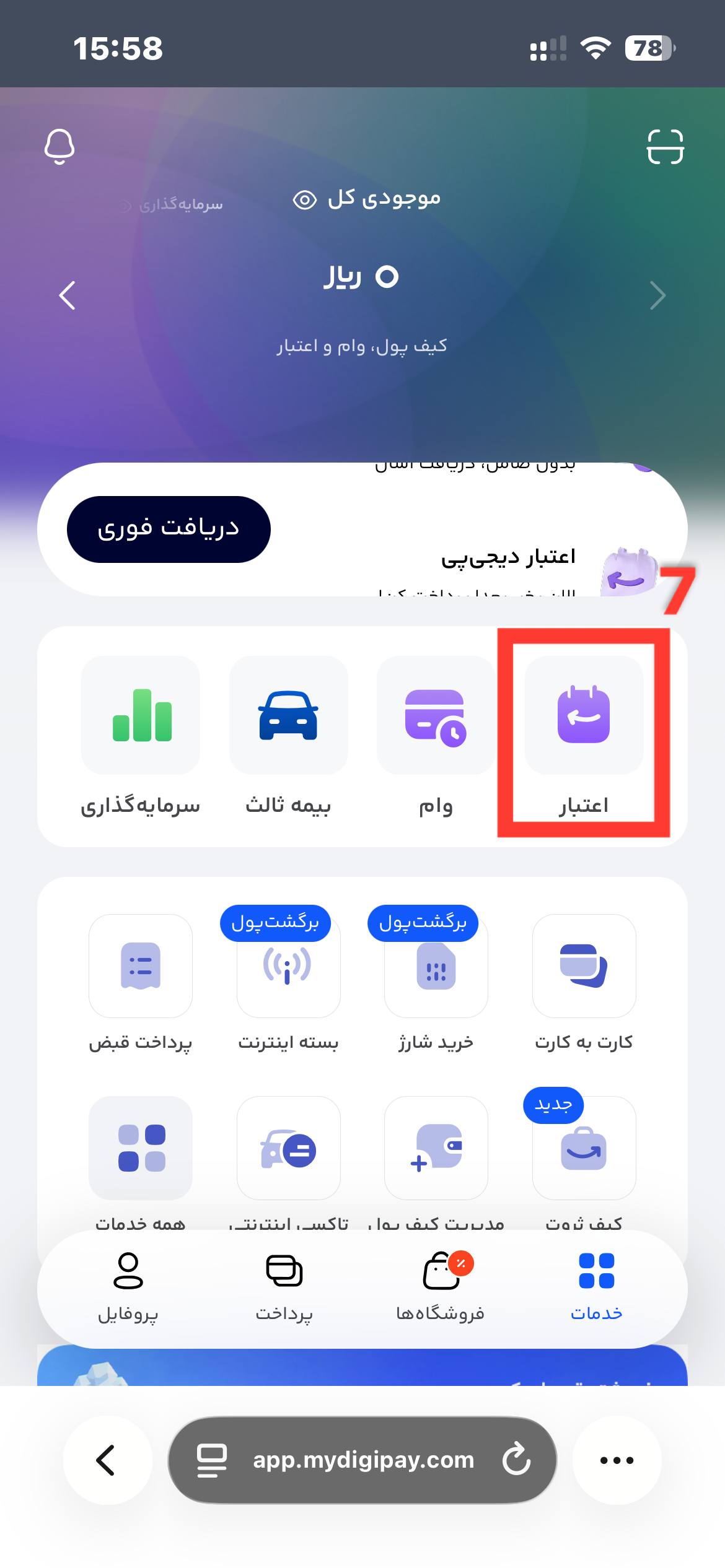Toggle total balance visibility eye icon
Image resolution: width=725 pixels, height=1568 pixels.
tap(304, 200)
